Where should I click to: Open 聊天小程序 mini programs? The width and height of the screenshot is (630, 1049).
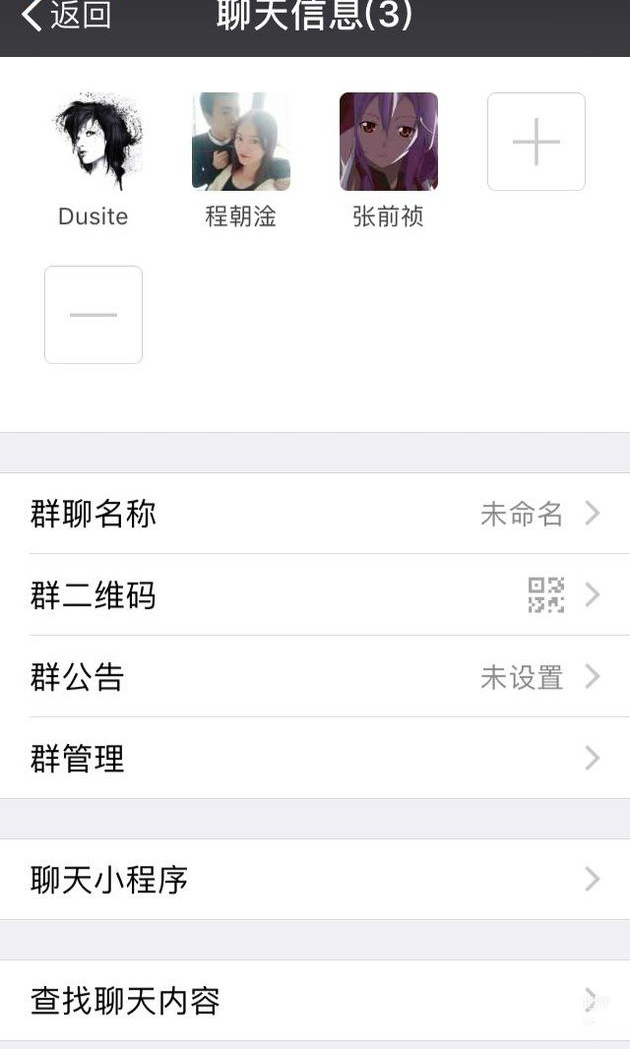pos(315,880)
